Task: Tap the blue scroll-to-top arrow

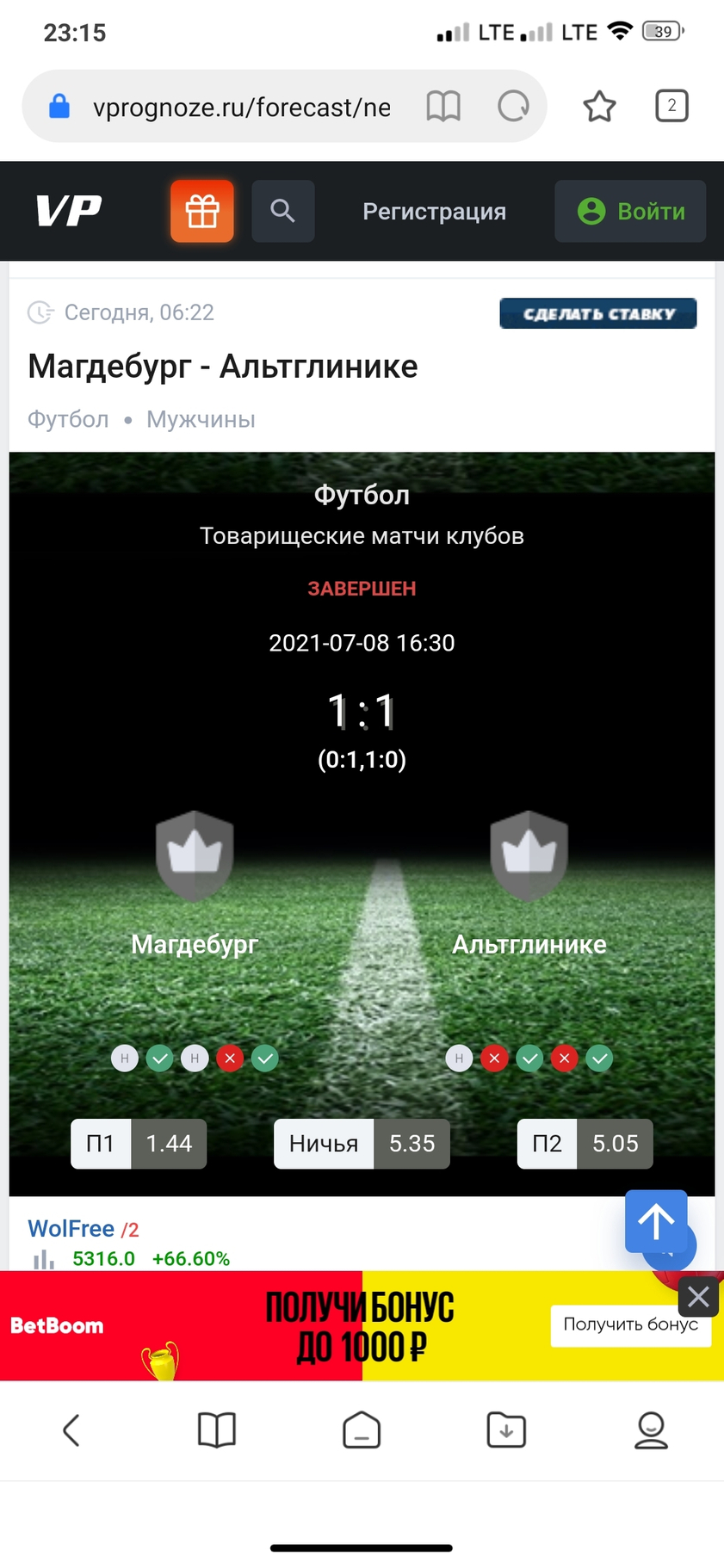Action: pyautogui.click(x=656, y=1220)
